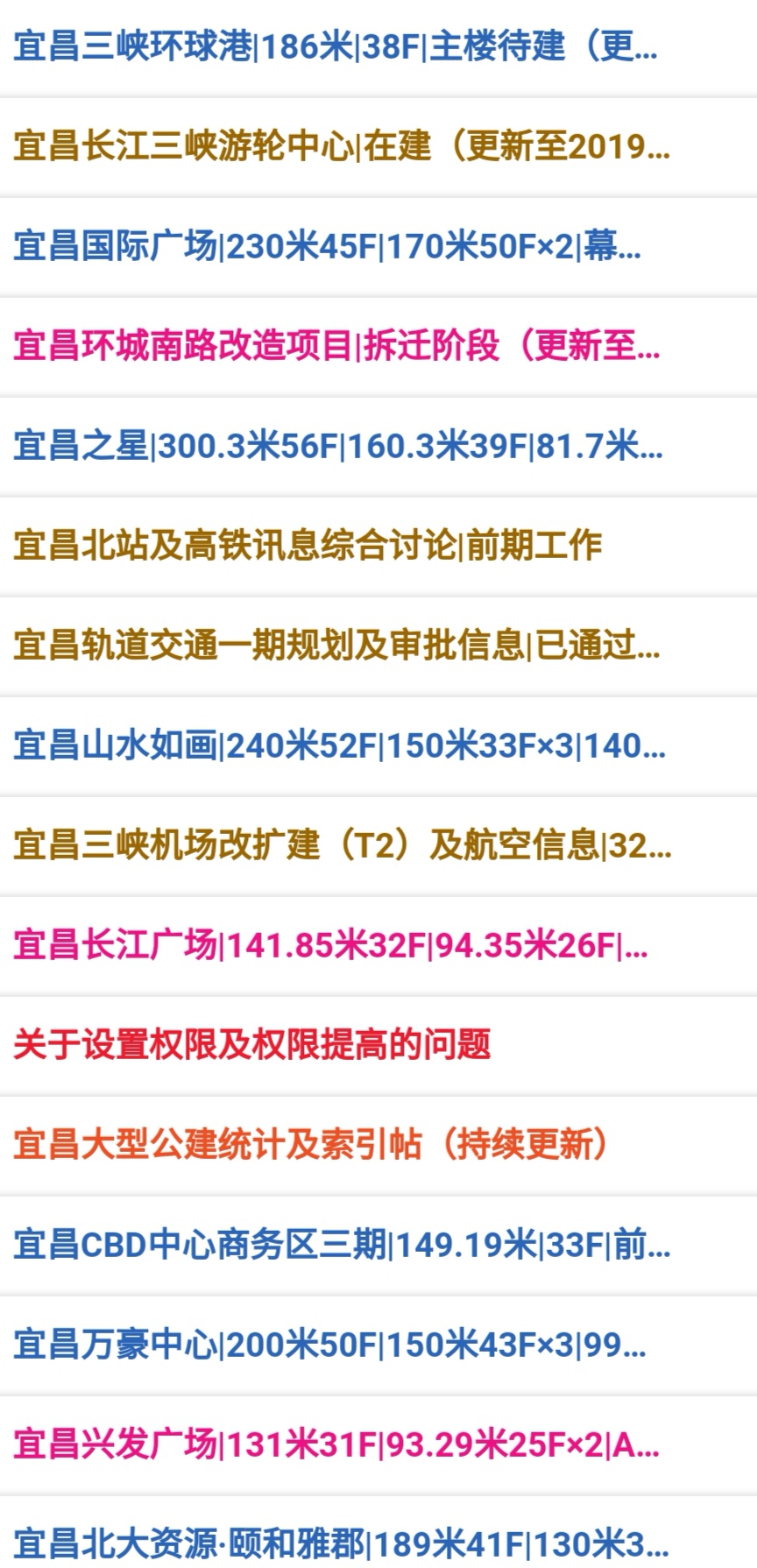The image size is (757, 1568).
Task: View the 宜昌国际广场 230米45F thread
Action: click(327, 246)
